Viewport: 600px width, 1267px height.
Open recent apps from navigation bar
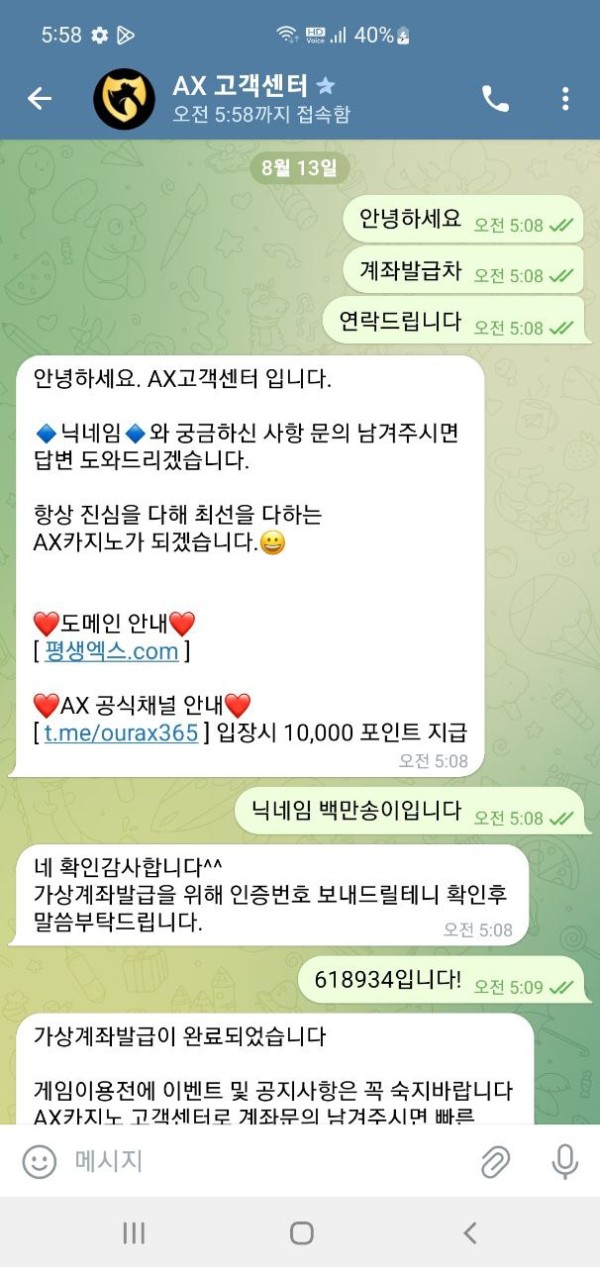[x=134, y=1233]
